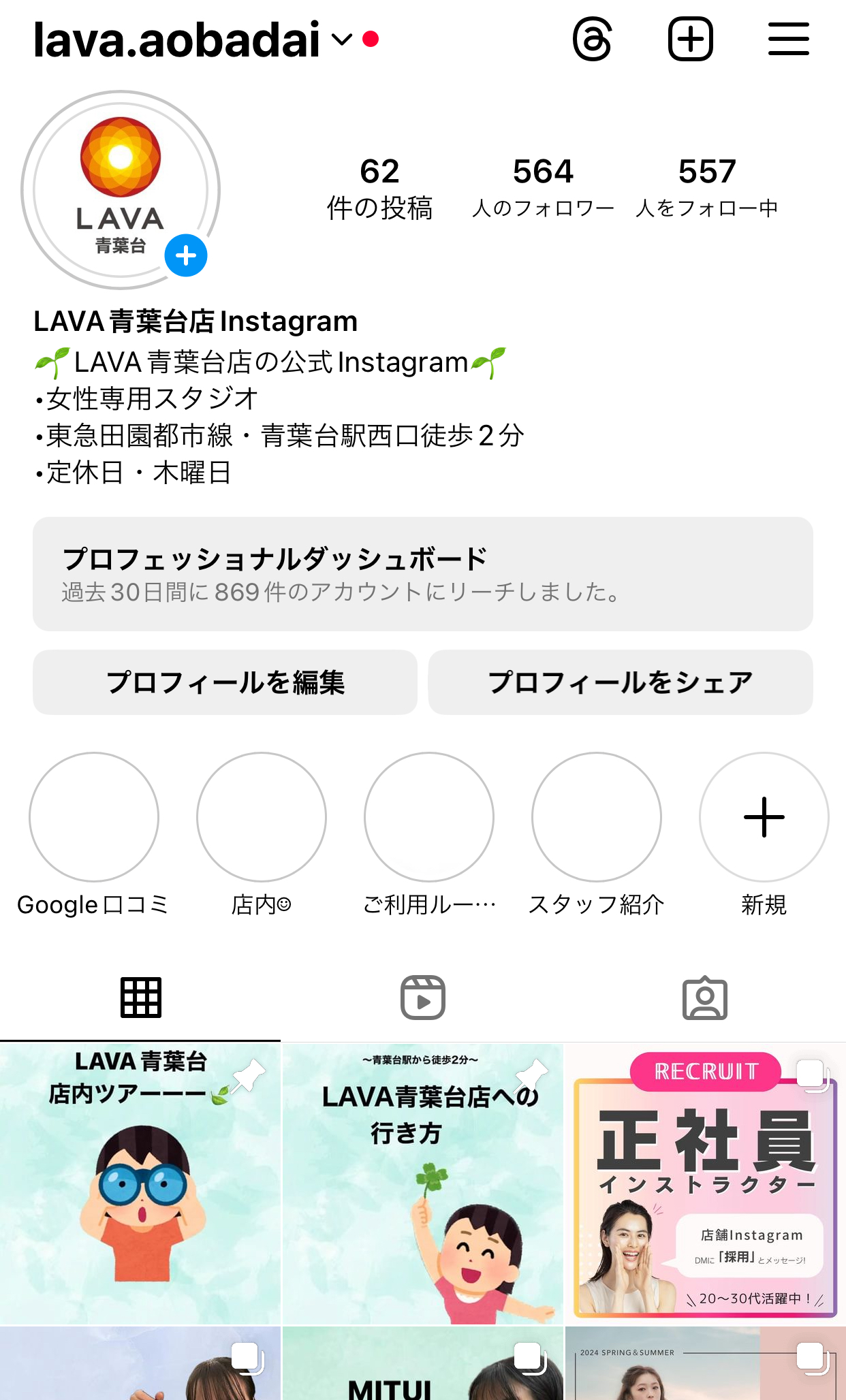Open the RECRUIT 正社員 post
Viewport: 846px width, 1400px height.
pos(705,1185)
